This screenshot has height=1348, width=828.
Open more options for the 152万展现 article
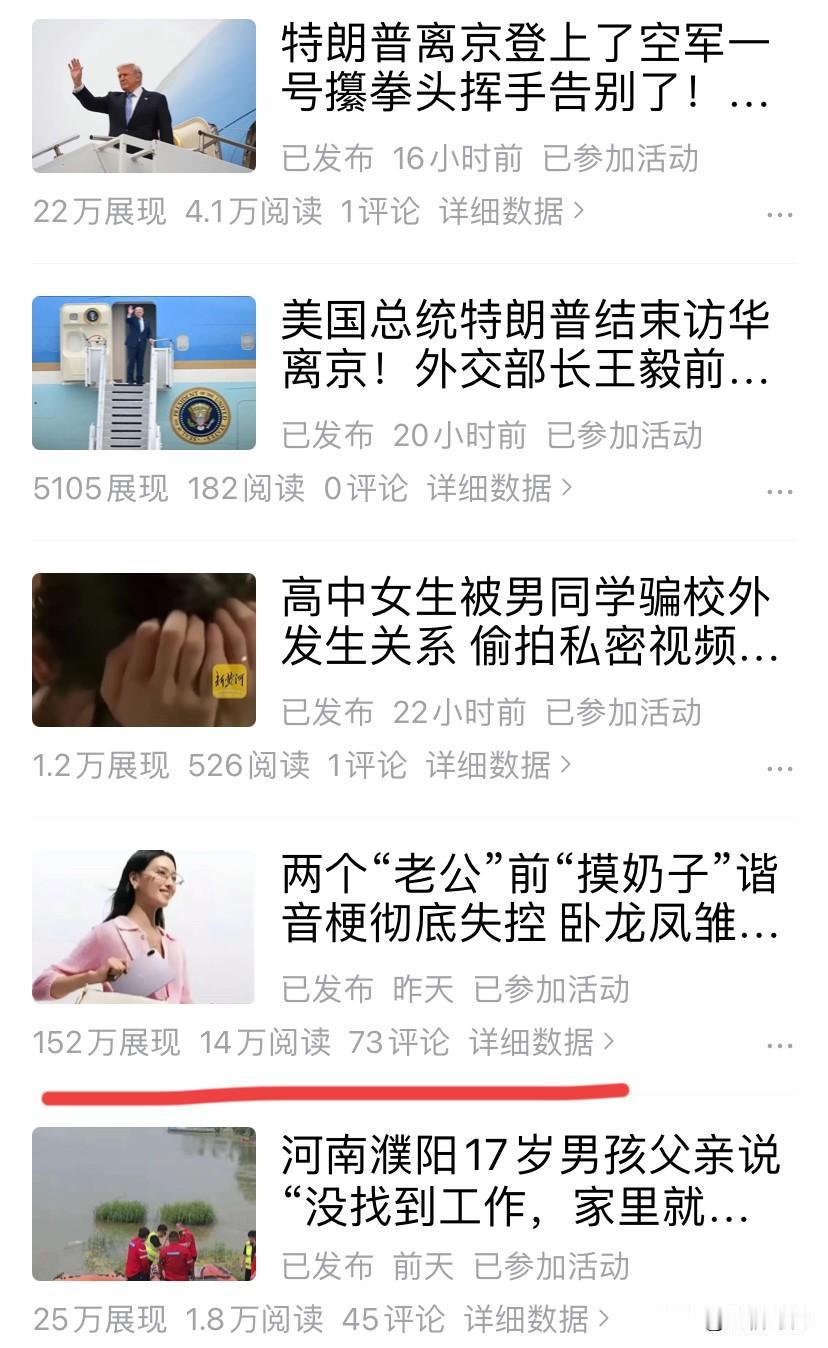779,1045
